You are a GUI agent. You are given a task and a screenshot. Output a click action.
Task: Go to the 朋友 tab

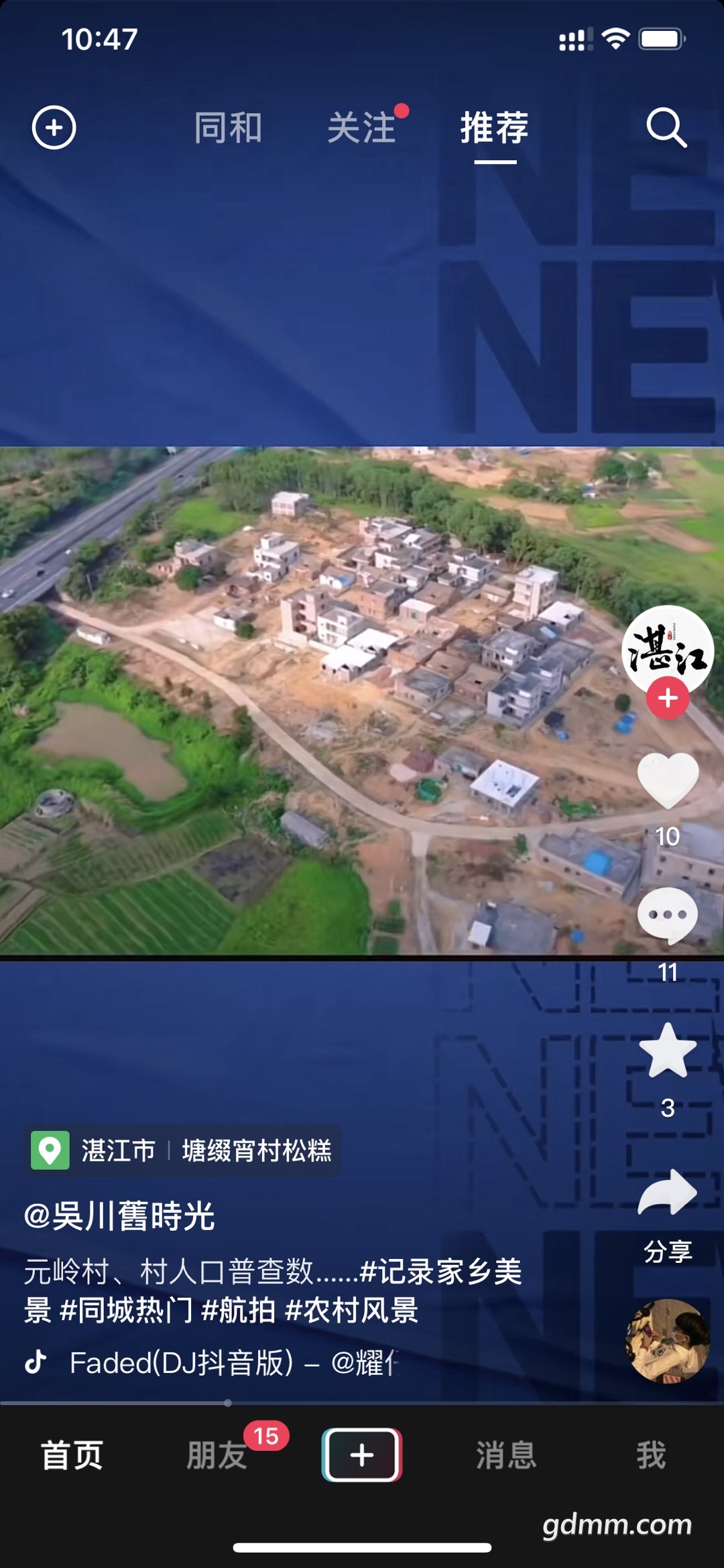[217, 1455]
